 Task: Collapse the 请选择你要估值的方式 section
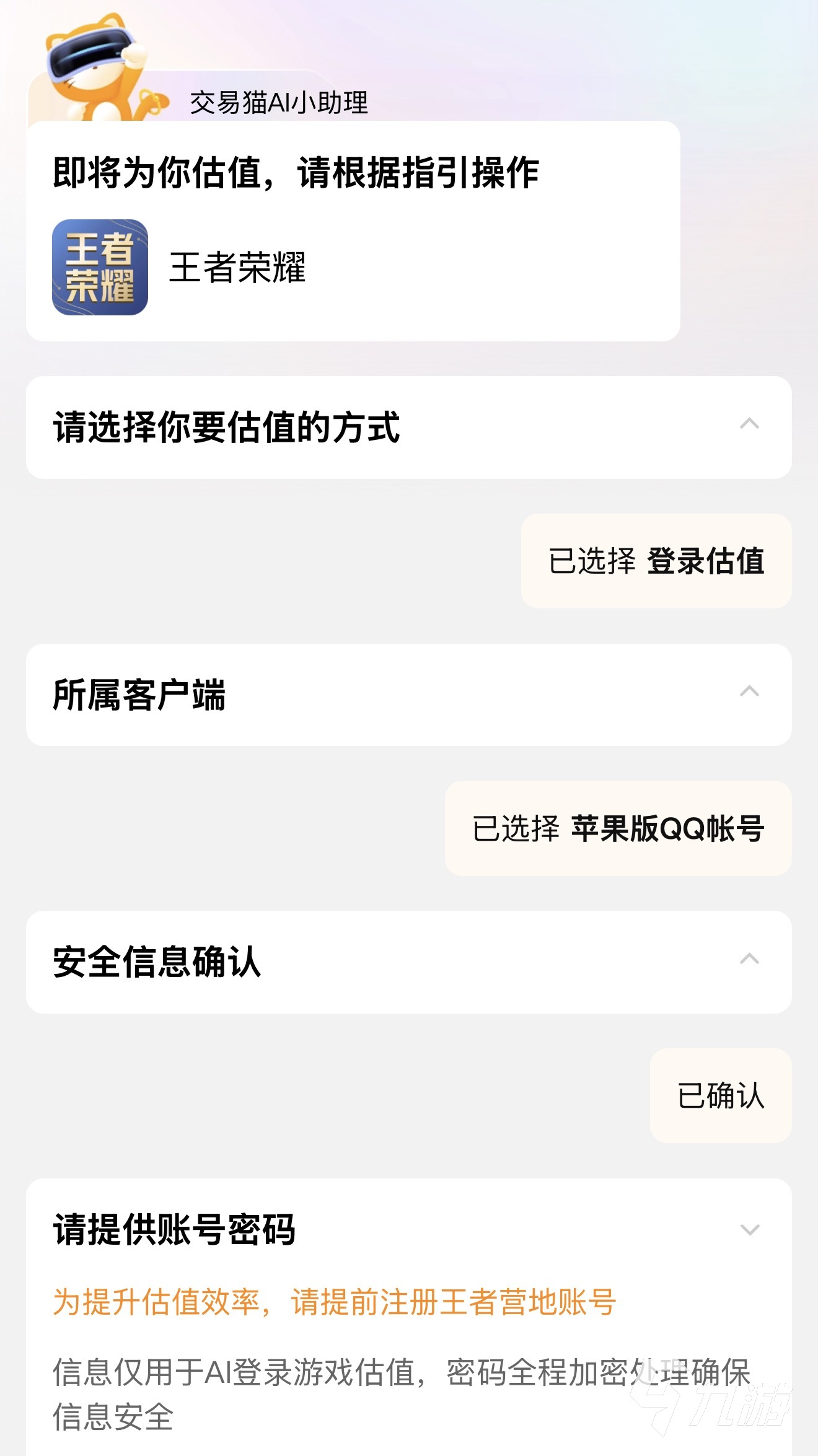coord(748,421)
